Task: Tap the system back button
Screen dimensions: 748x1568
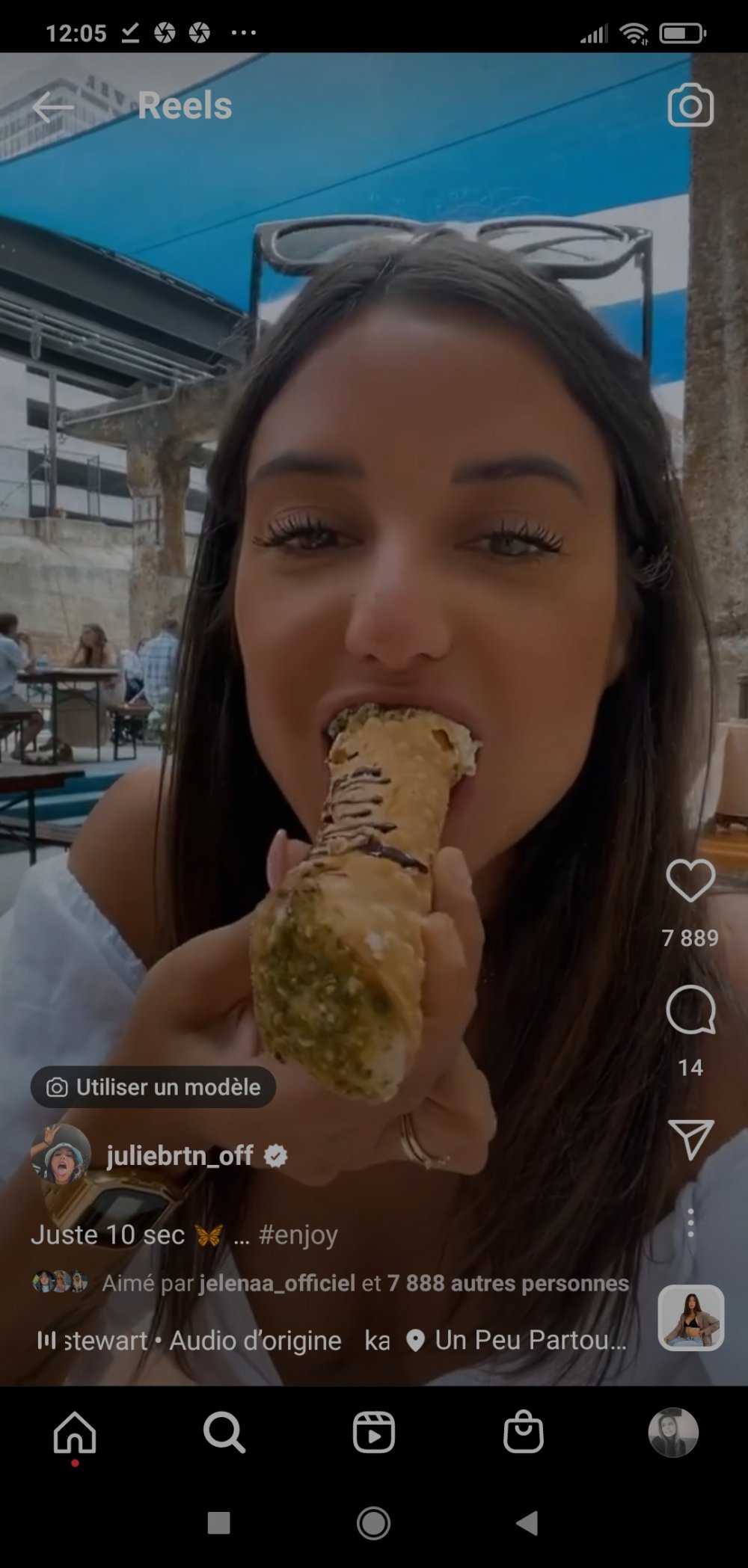Action: pos(527,1522)
